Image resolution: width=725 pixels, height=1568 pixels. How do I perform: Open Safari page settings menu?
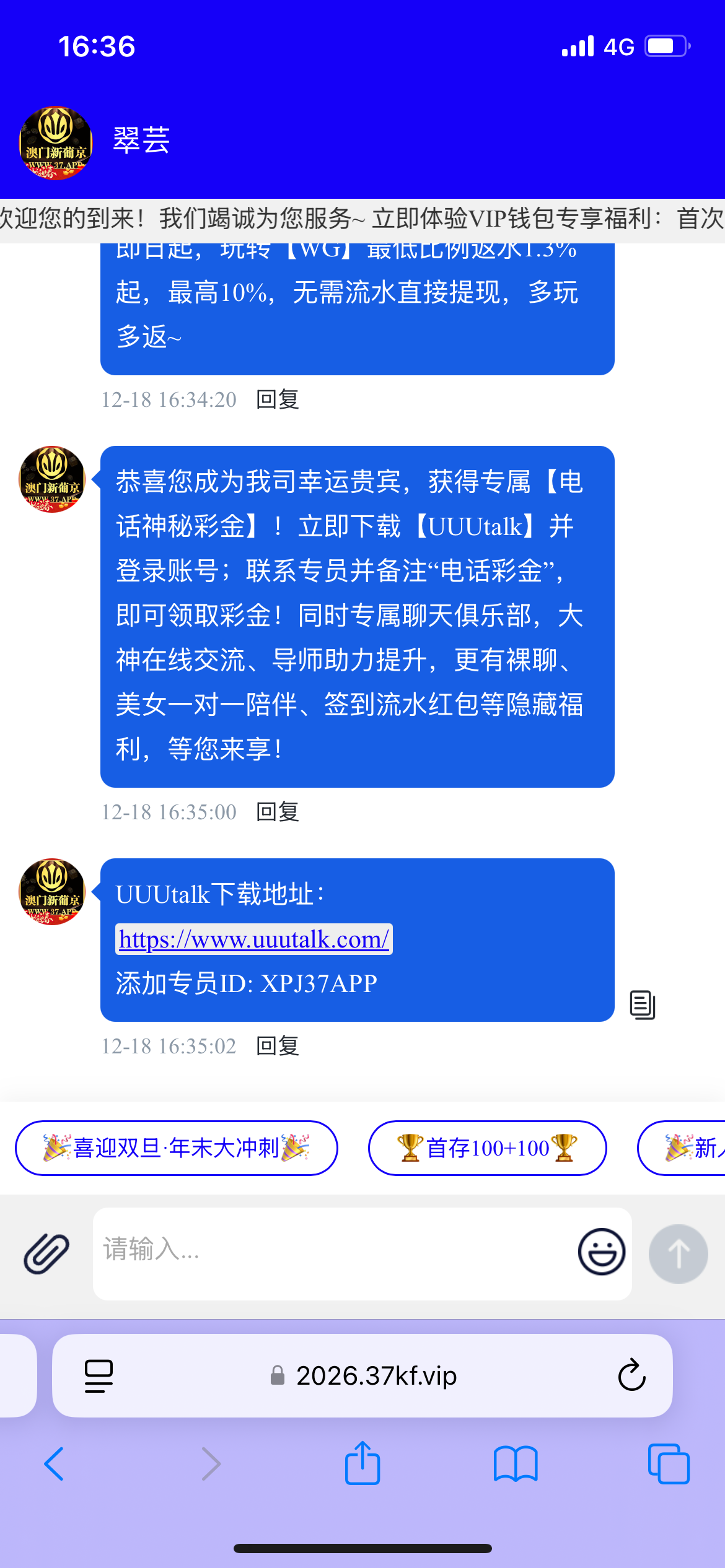pyautogui.click(x=99, y=1375)
